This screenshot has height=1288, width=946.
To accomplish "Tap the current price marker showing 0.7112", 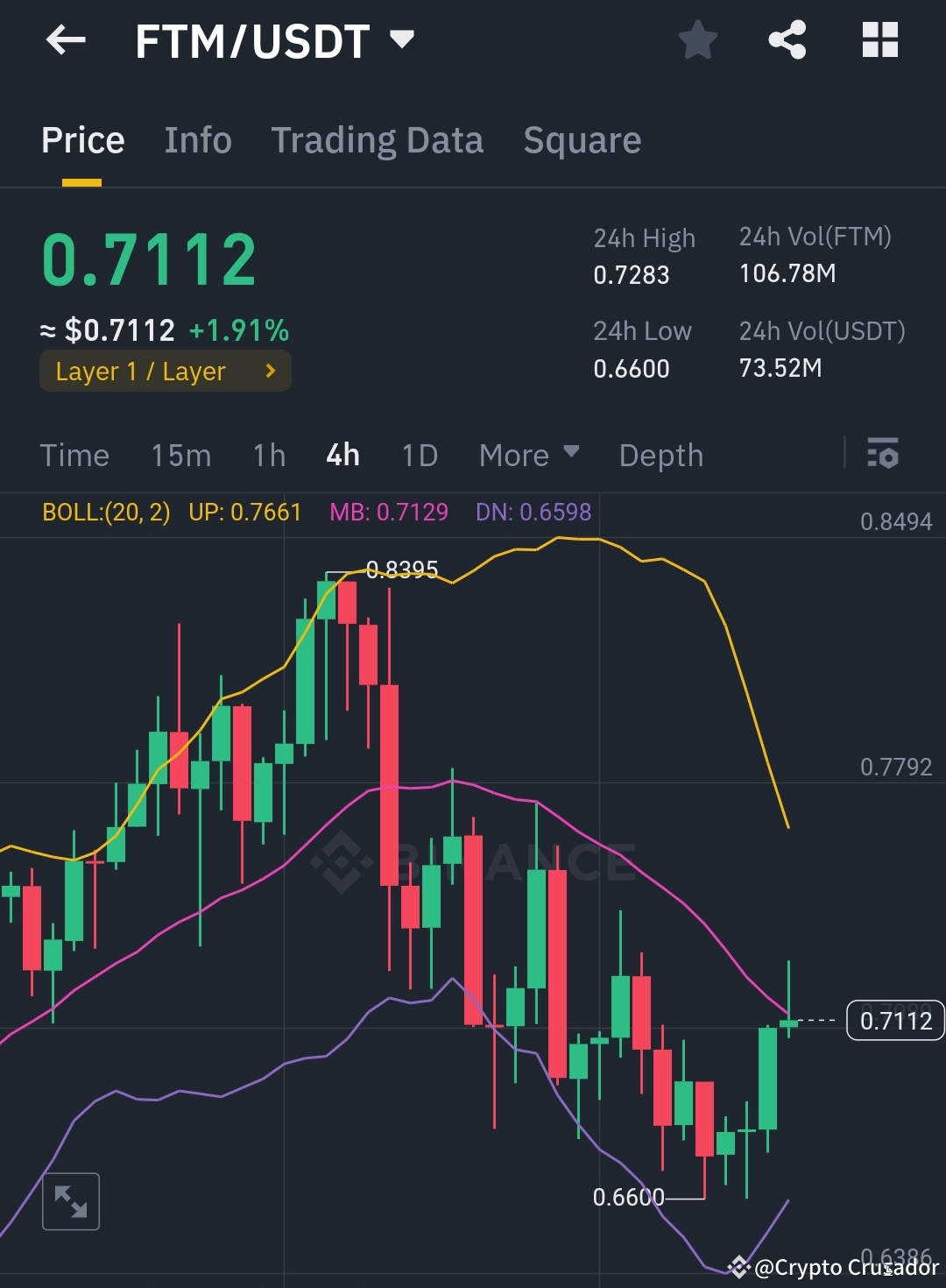I will click(894, 1020).
